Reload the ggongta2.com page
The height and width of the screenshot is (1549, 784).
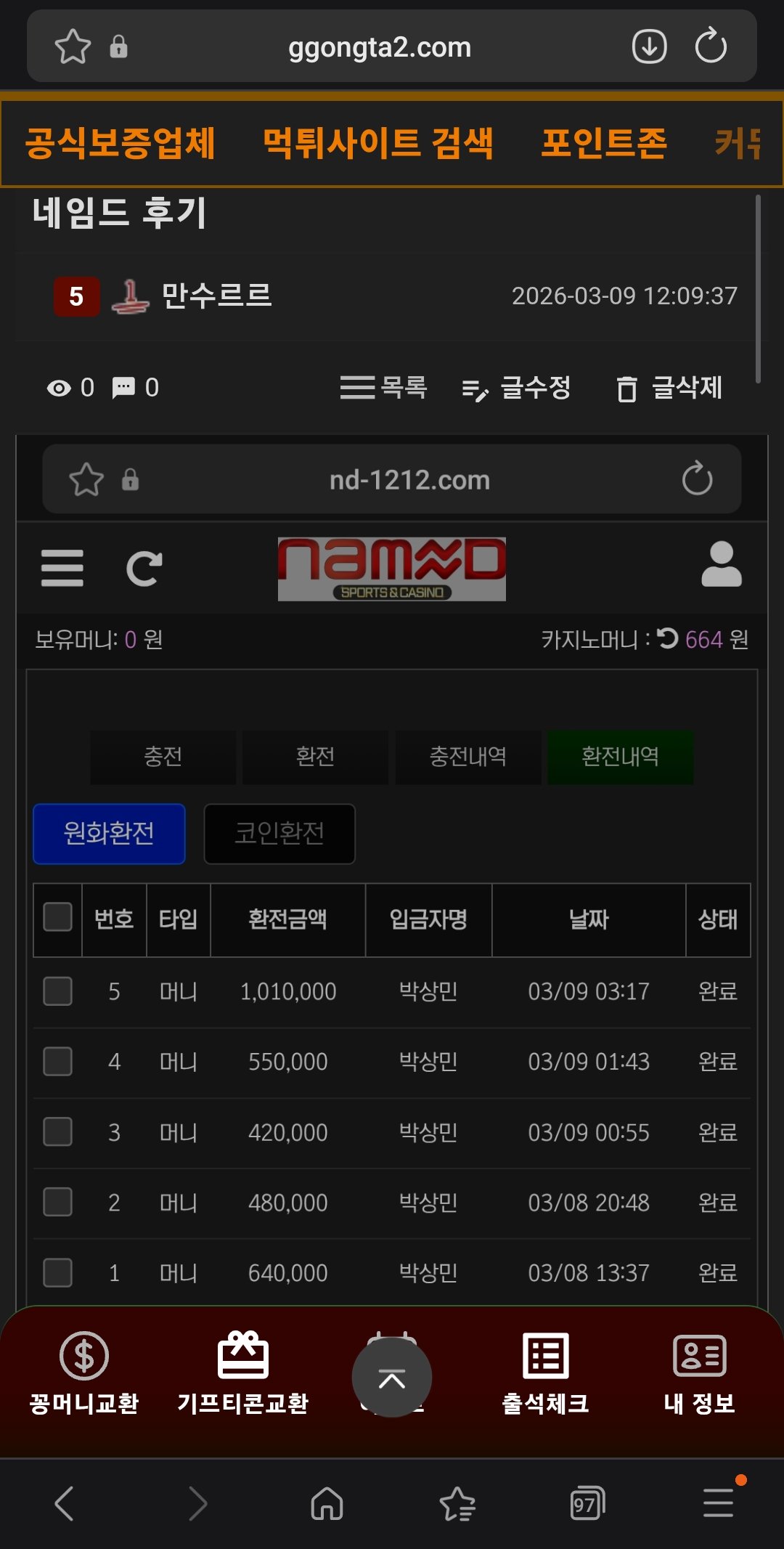click(x=711, y=47)
